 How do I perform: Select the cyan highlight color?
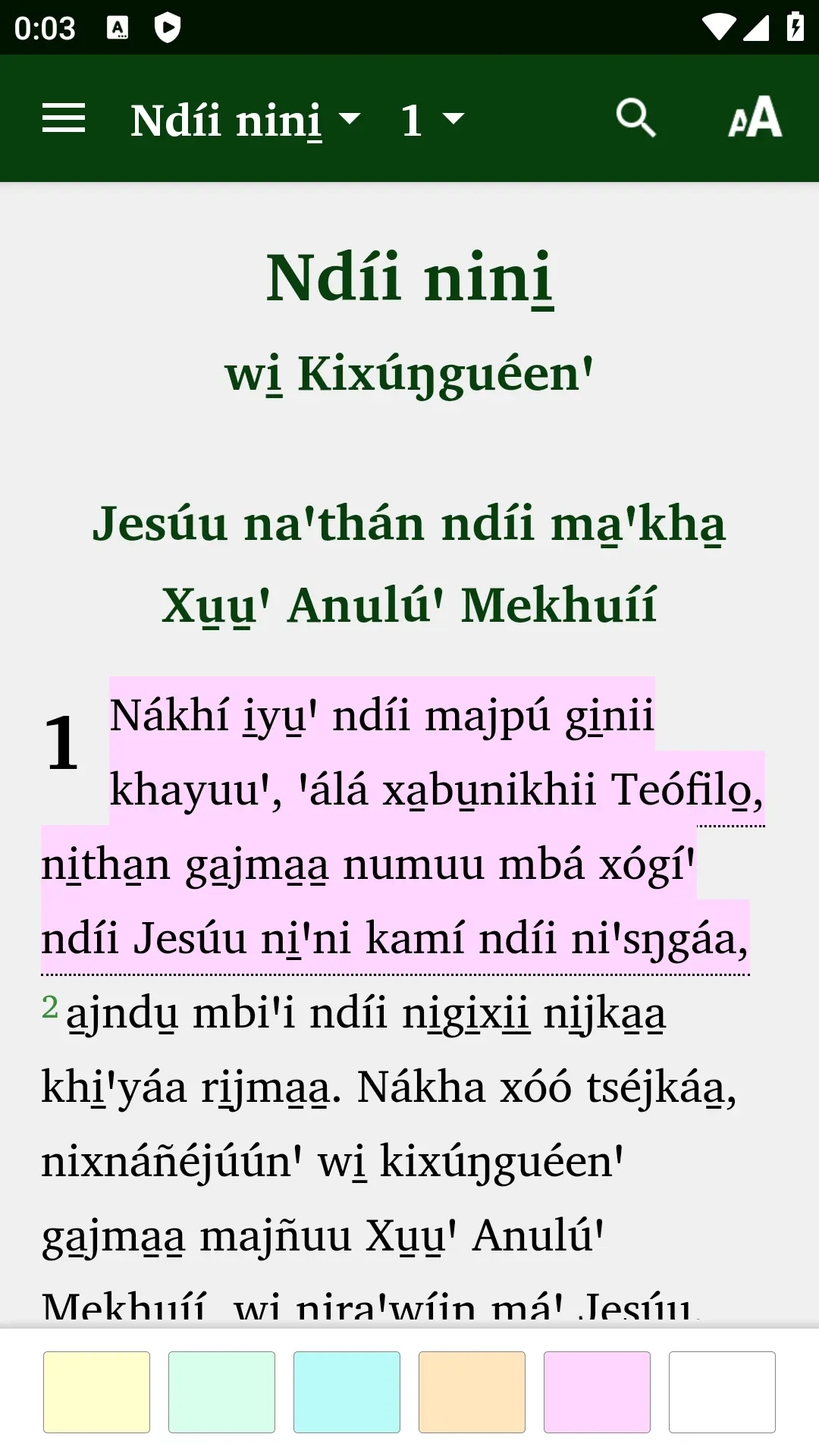pyautogui.click(x=347, y=1392)
